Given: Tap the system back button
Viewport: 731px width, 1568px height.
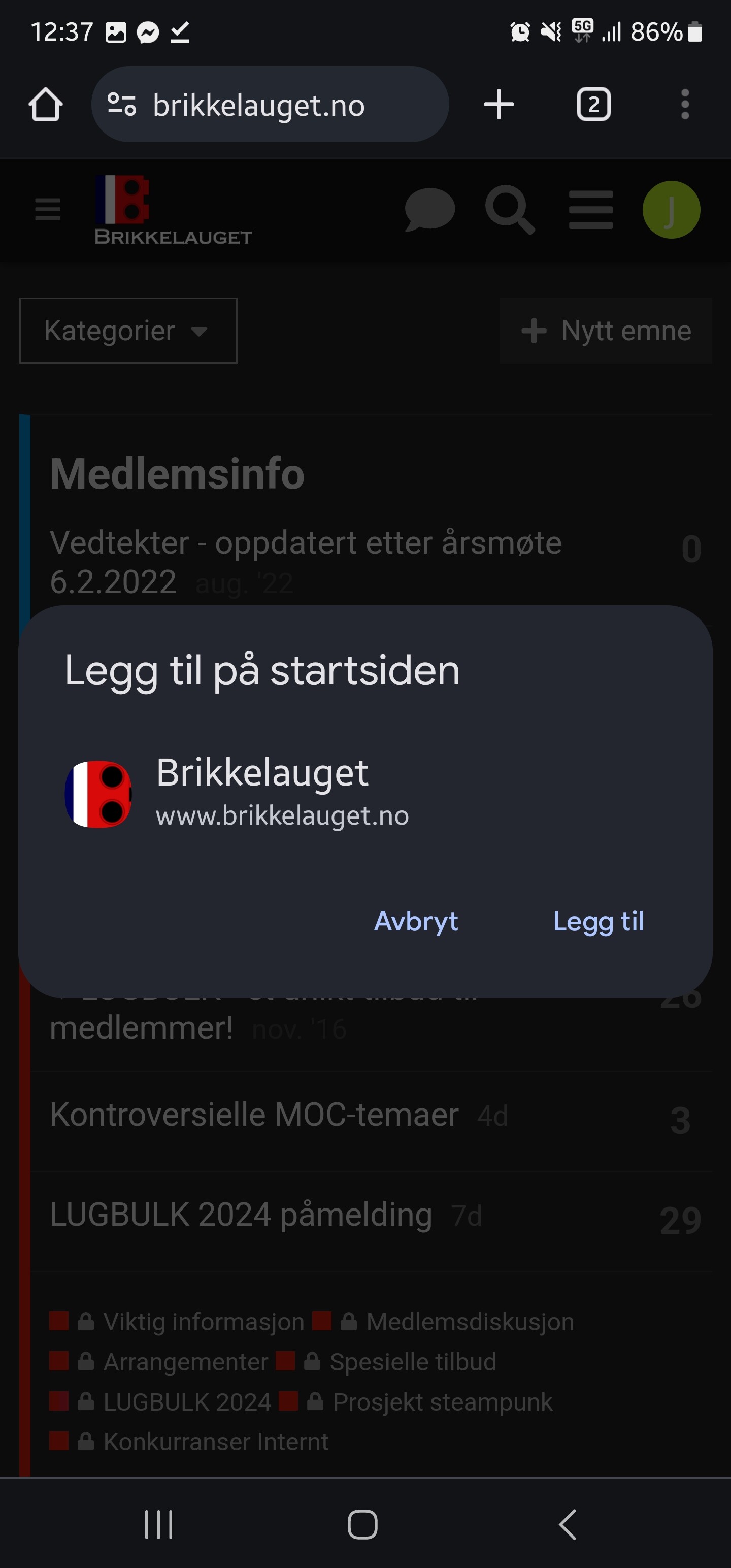Looking at the screenshot, I should [567, 1525].
